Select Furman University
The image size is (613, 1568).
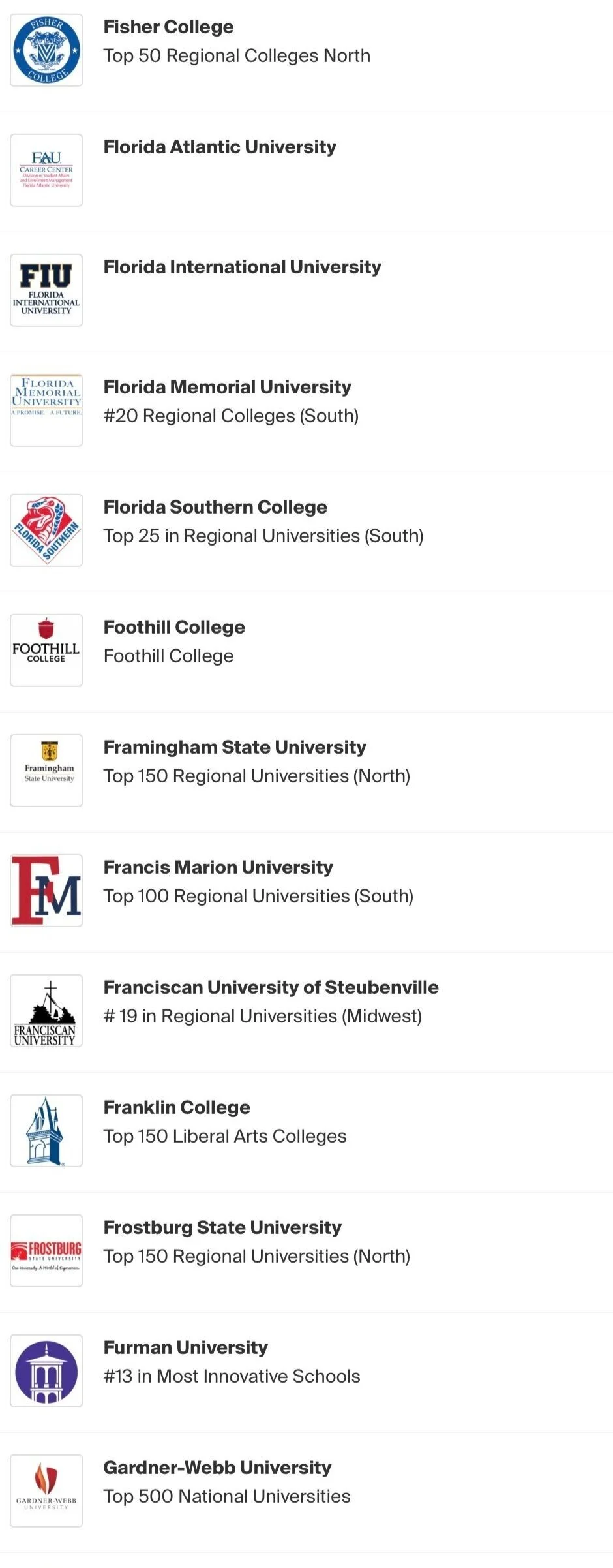[186, 1348]
